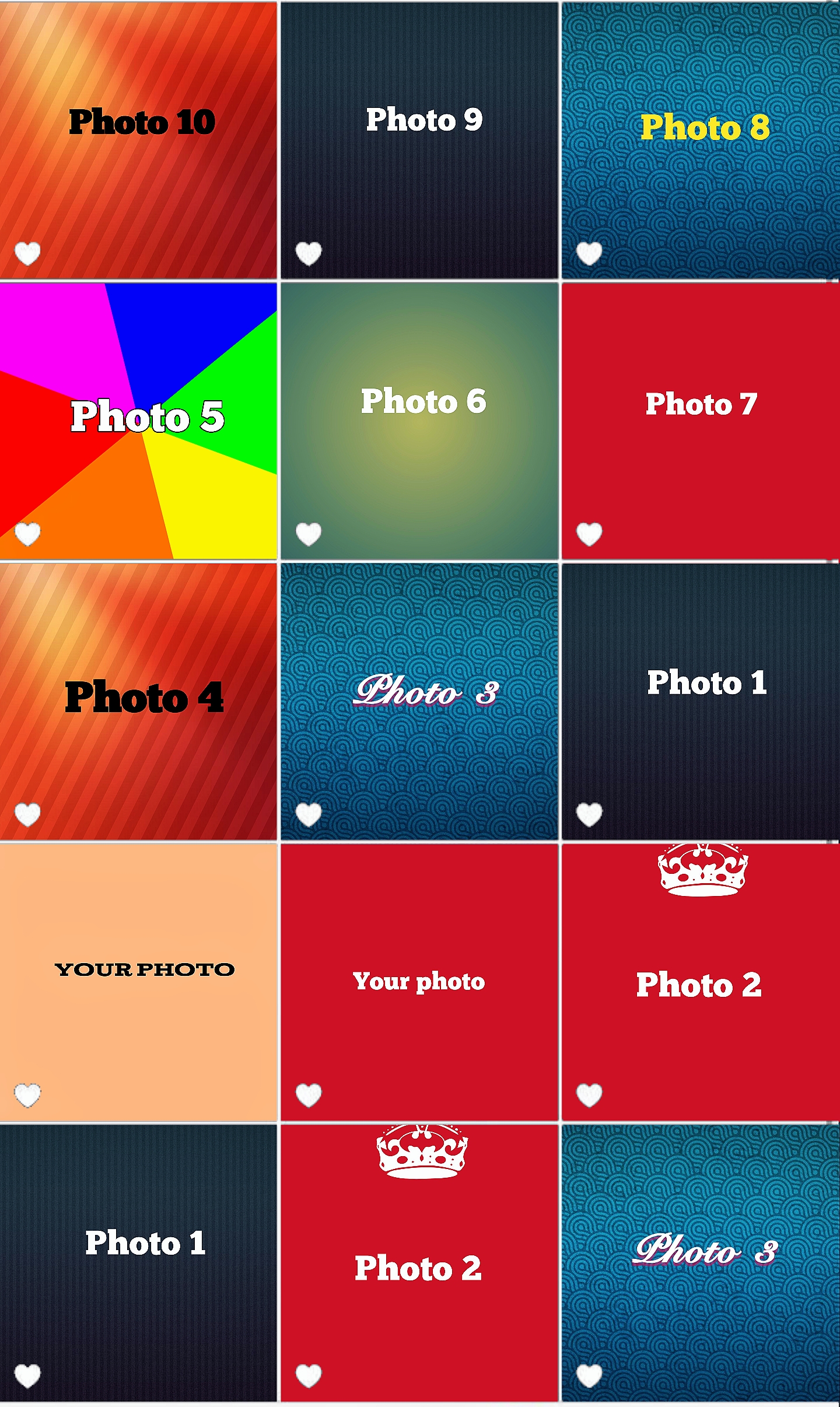Image resolution: width=840 pixels, height=1407 pixels.
Task: Open the green Photo 6 tile
Action: [419, 421]
